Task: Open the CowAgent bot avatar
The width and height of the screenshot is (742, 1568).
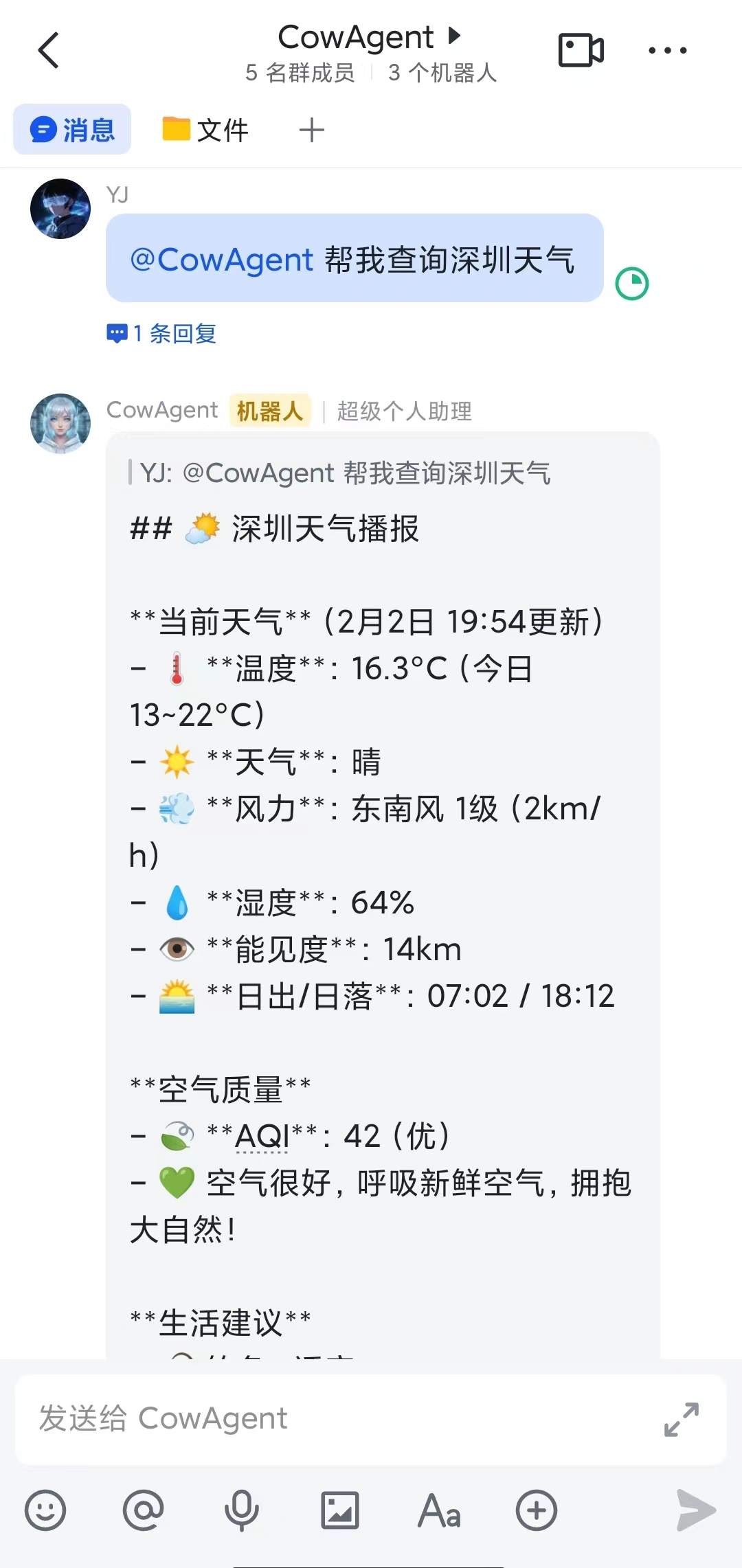Action: (x=60, y=423)
